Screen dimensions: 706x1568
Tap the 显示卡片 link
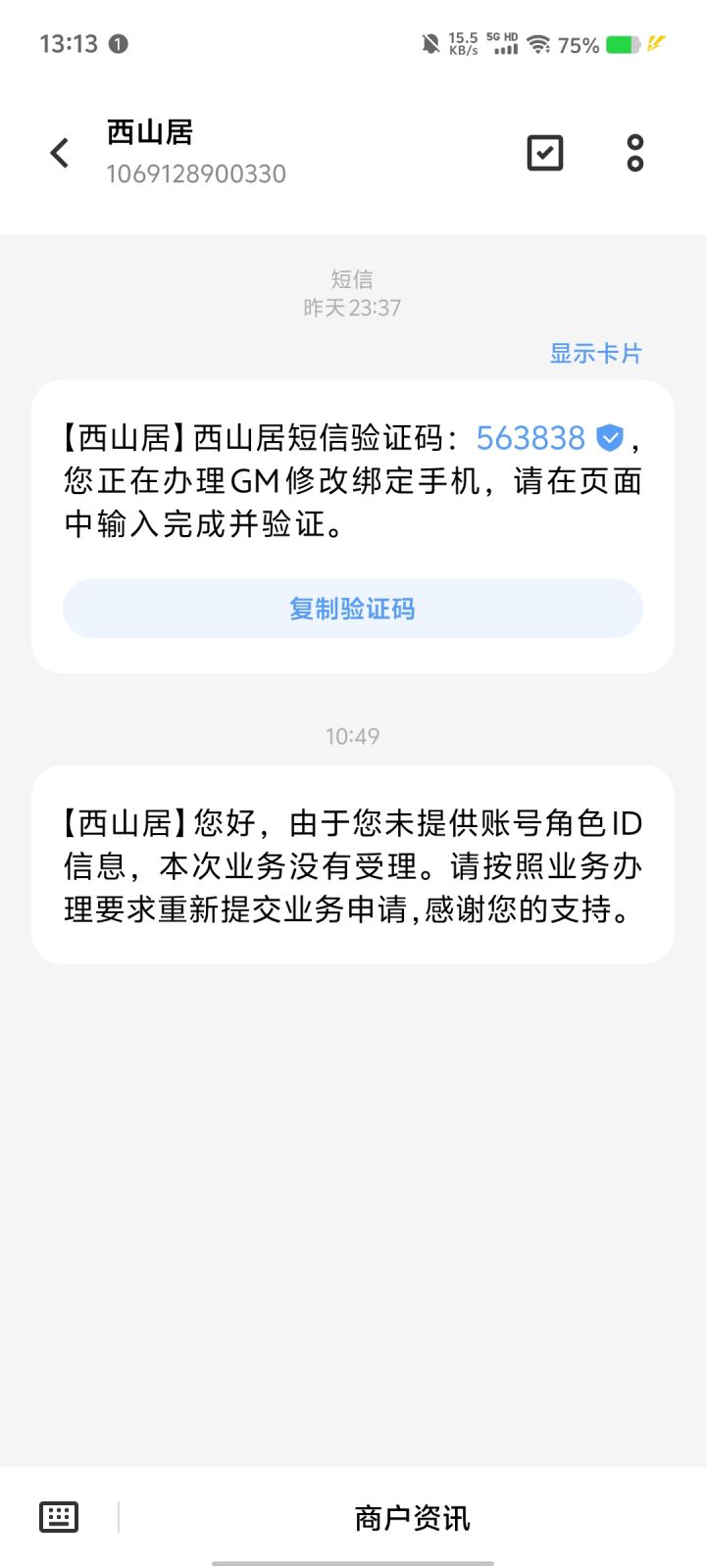[x=595, y=354]
